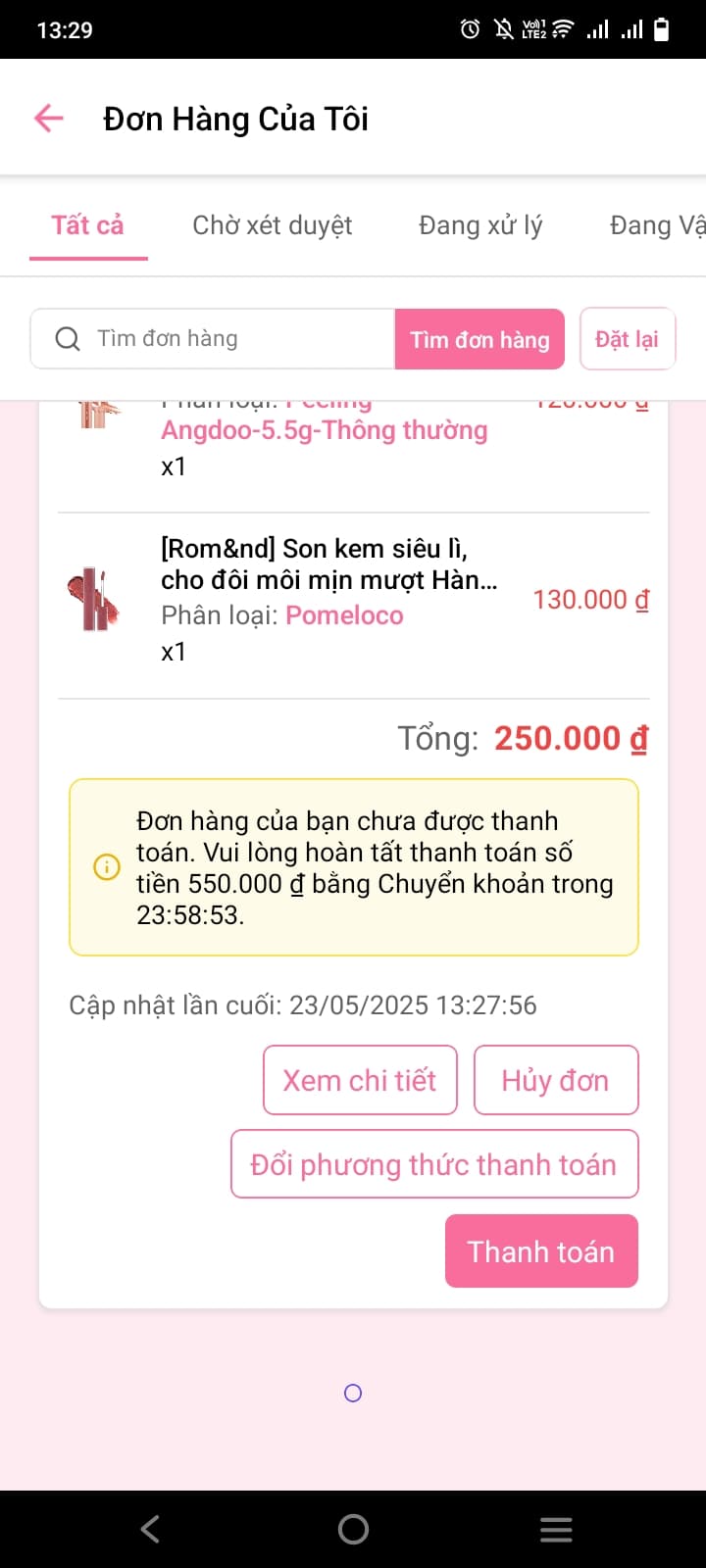706x1568 pixels.
Task: Pay now with Thanh toán
Action: (x=541, y=1251)
